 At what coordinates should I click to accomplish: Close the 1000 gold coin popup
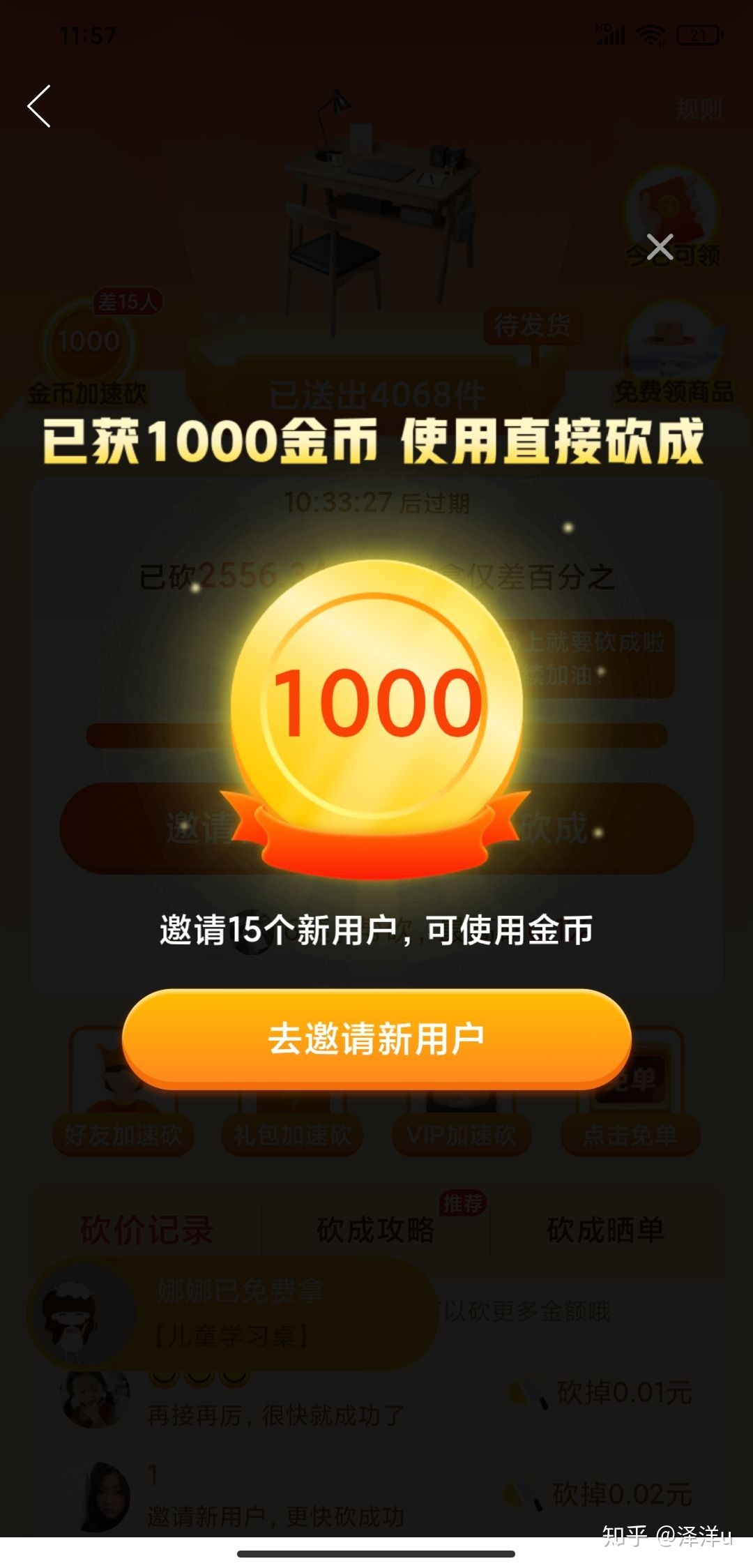660,247
